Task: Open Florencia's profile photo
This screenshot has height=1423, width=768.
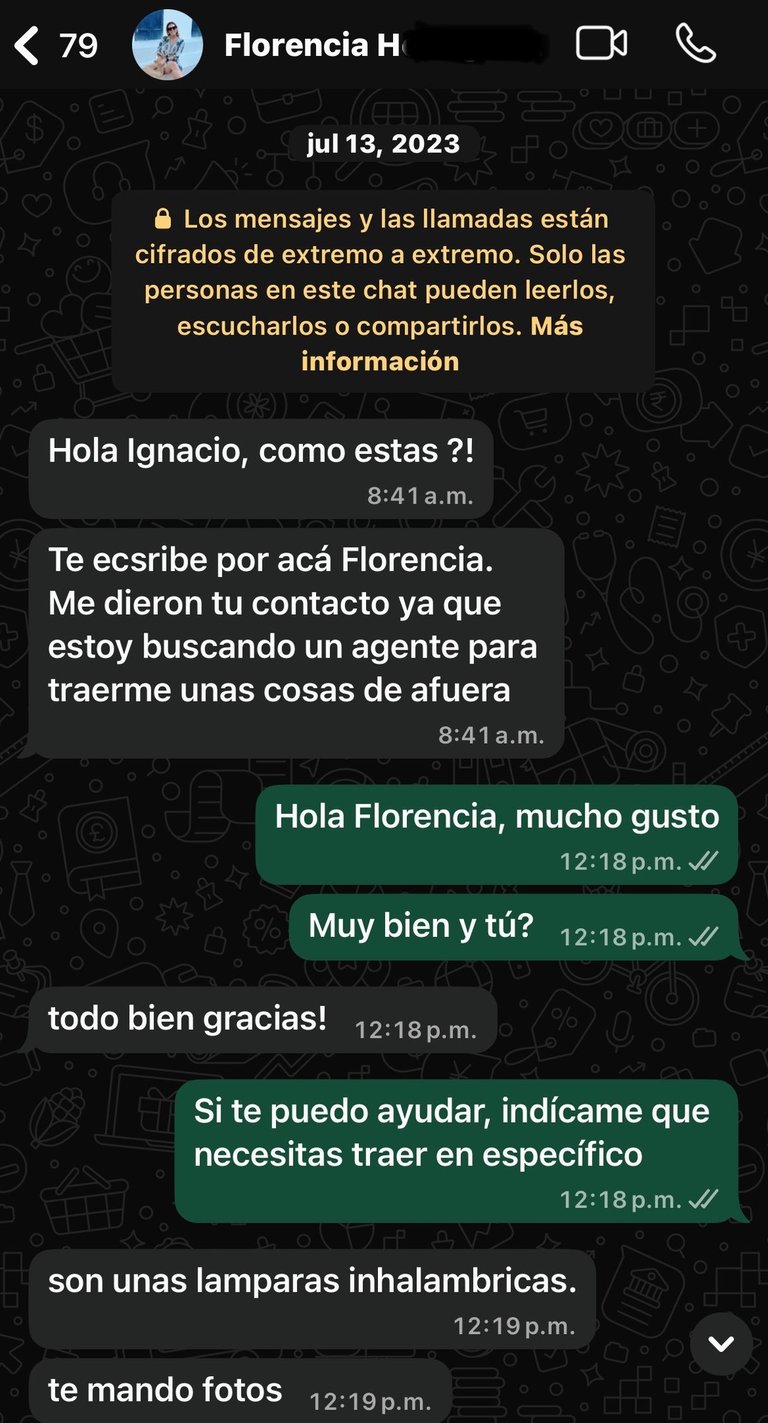Action: pos(167,45)
